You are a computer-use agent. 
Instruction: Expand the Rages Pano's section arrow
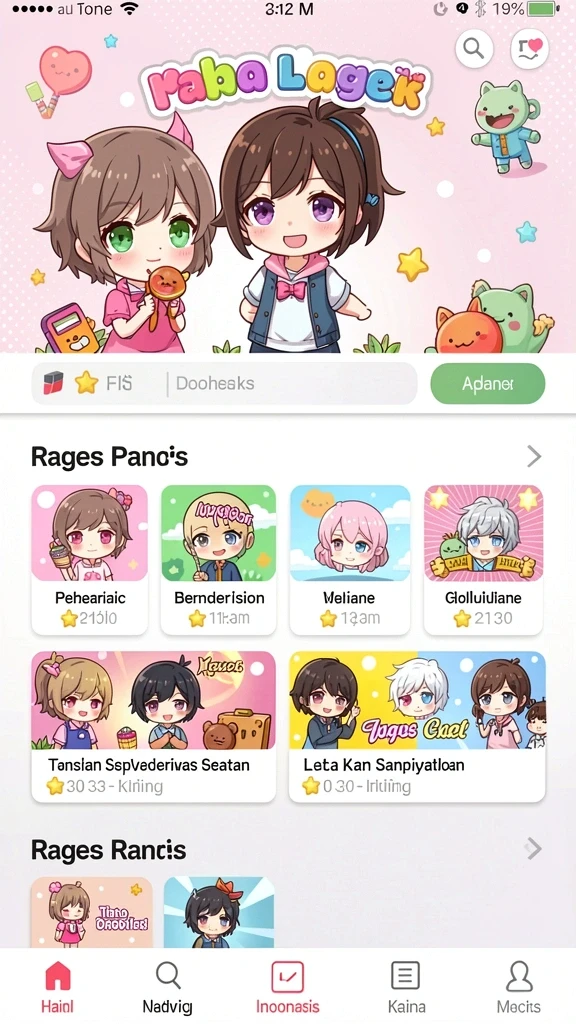coord(534,456)
